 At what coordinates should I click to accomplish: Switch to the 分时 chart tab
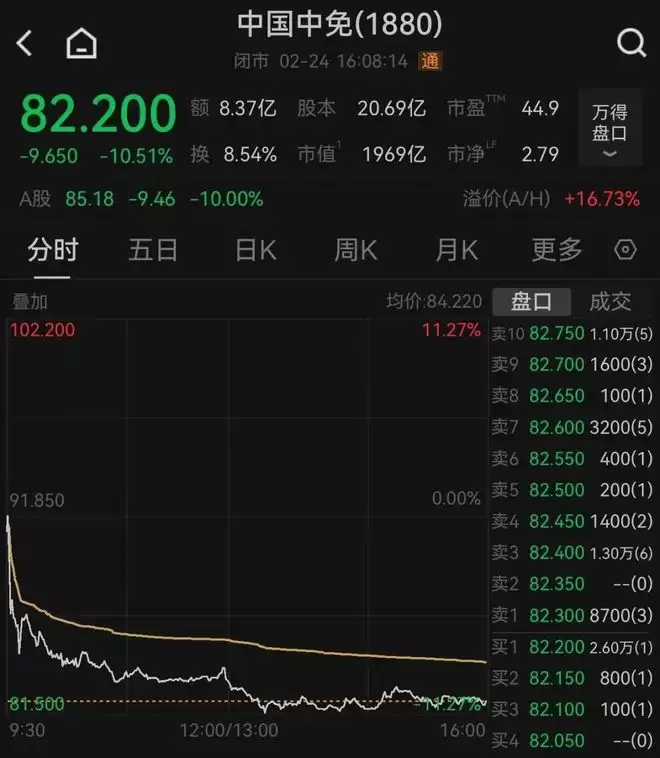tap(52, 249)
